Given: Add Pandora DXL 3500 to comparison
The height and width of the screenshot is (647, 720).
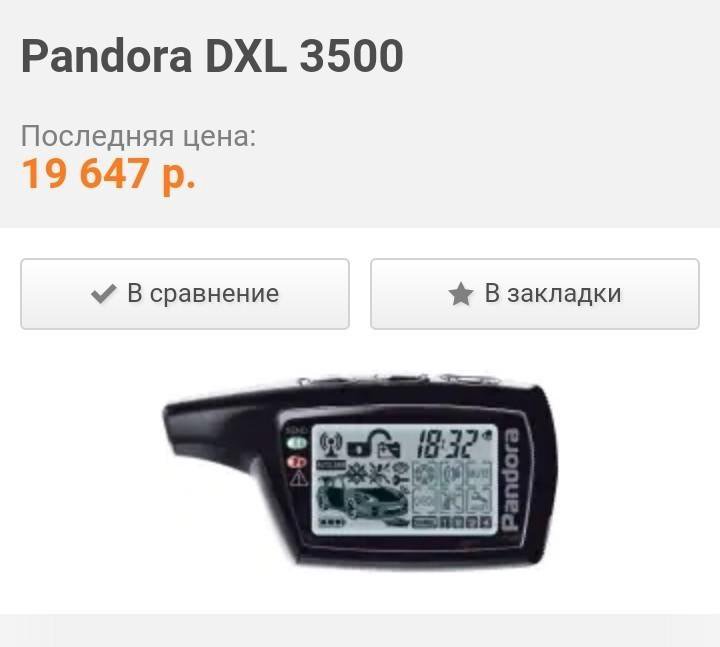Looking at the screenshot, I should (x=185, y=294).
